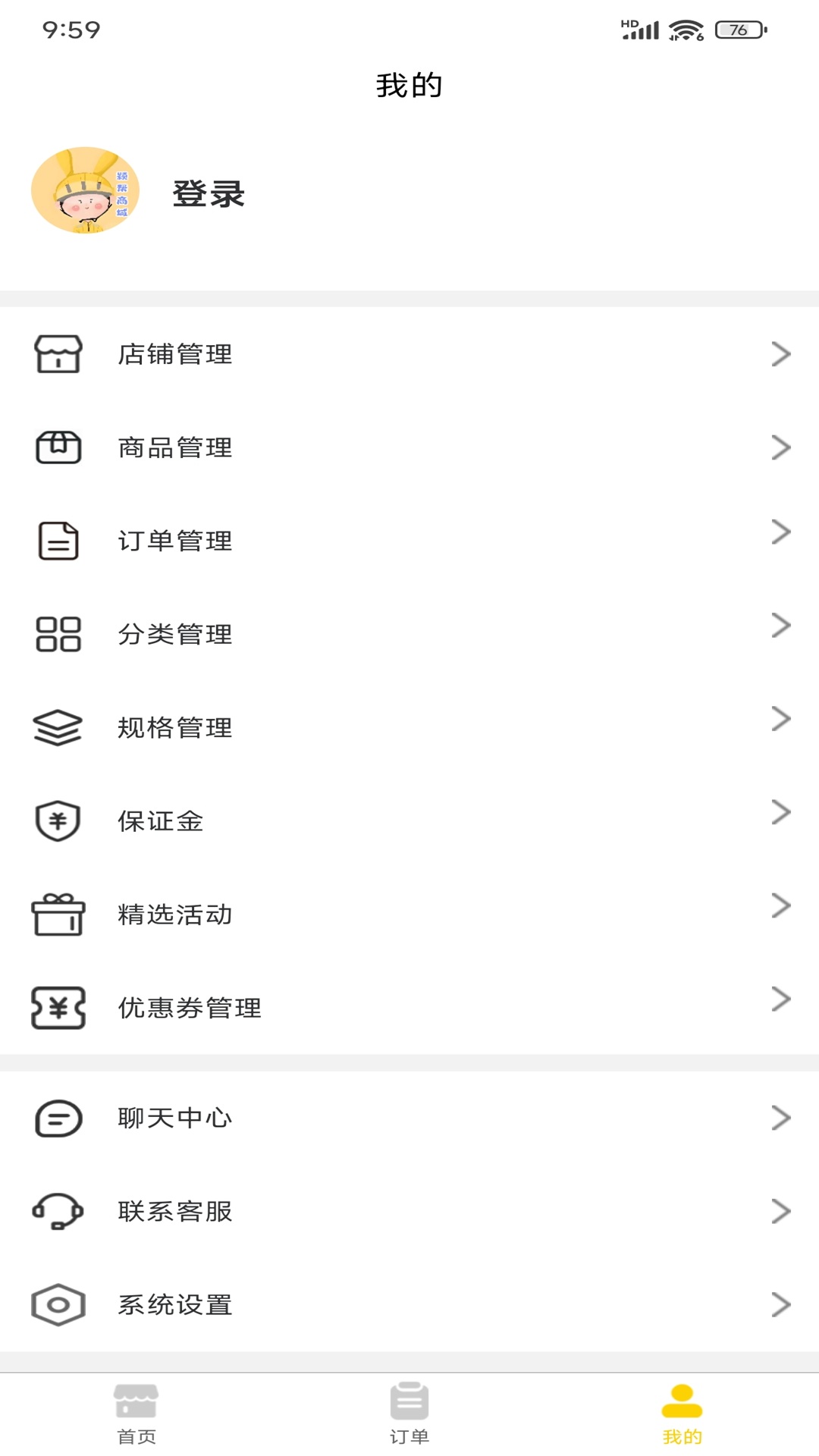Select the 聊天中心 chat bubble icon
The image size is (819, 1456).
58,1118
